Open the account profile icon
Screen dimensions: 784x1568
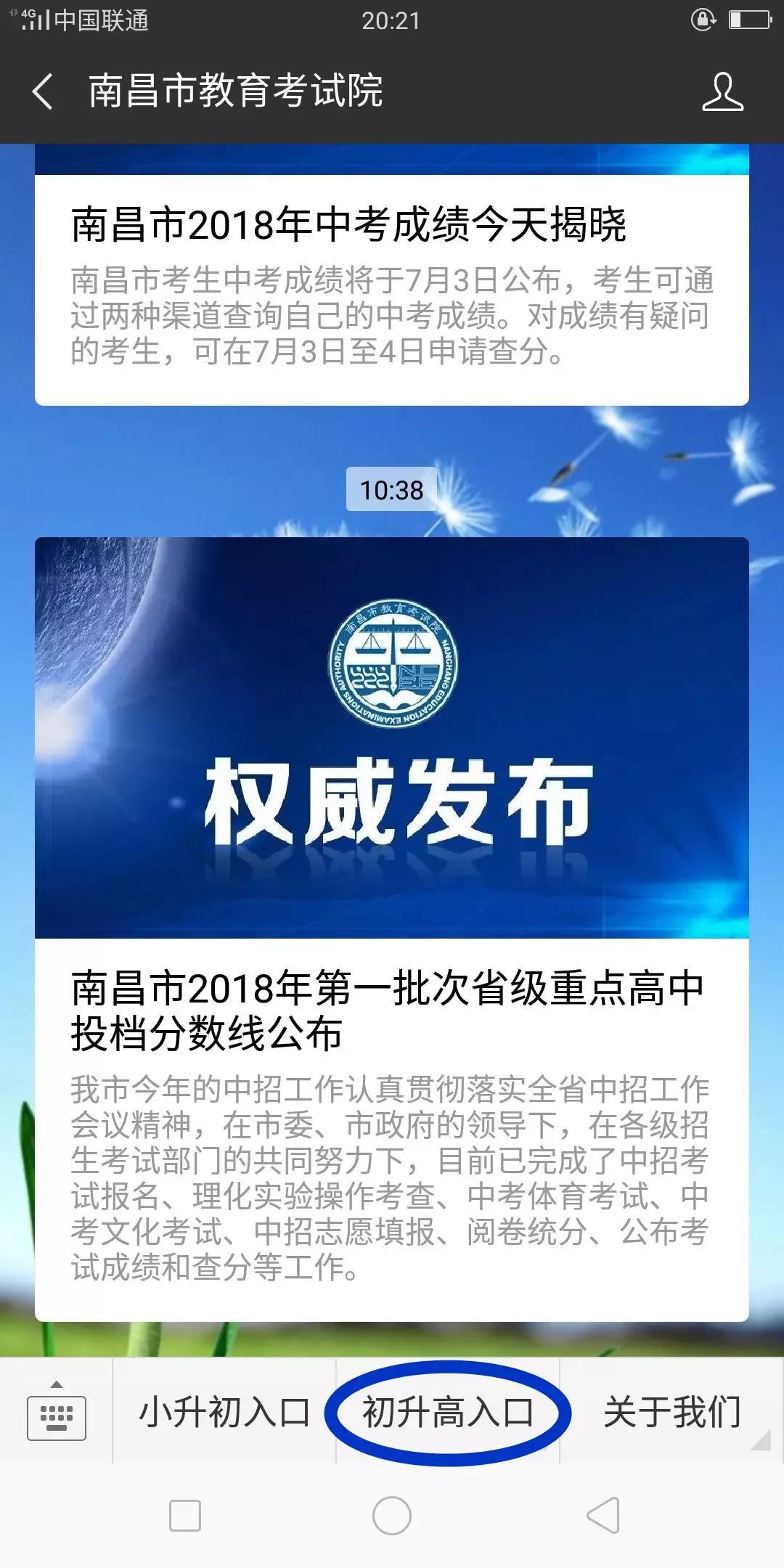(722, 92)
